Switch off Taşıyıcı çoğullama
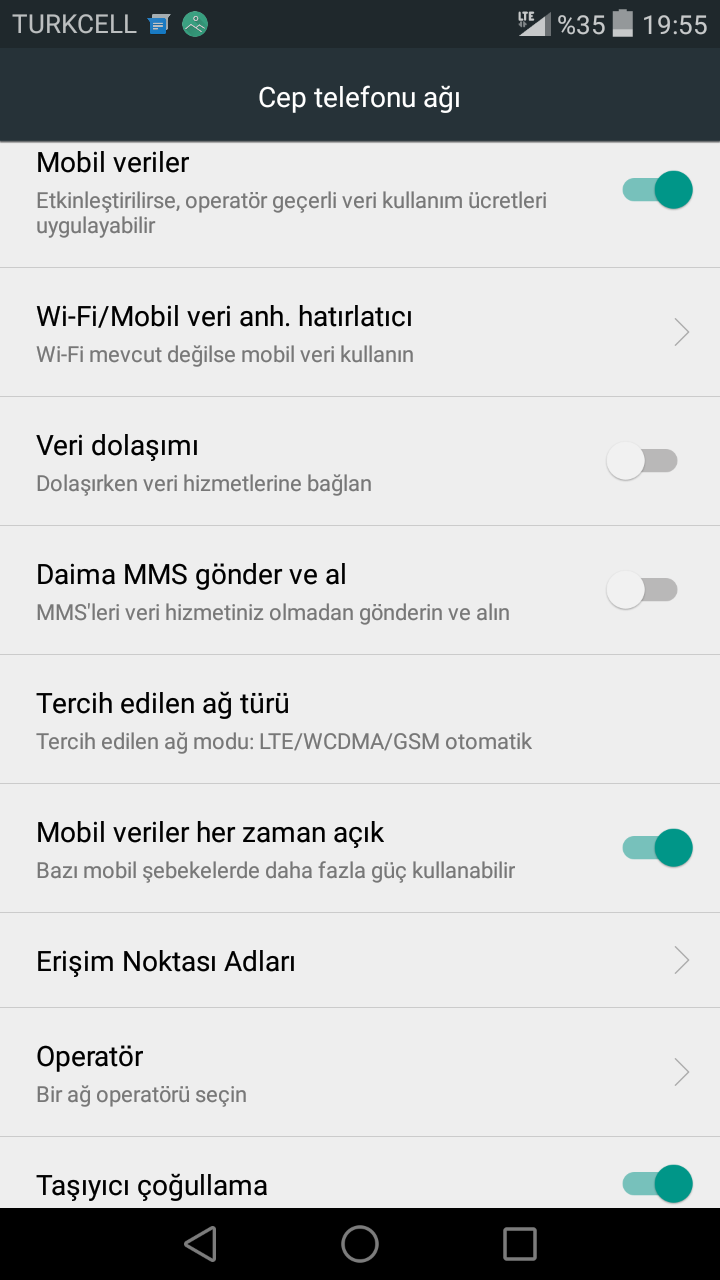 point(657,1184)
